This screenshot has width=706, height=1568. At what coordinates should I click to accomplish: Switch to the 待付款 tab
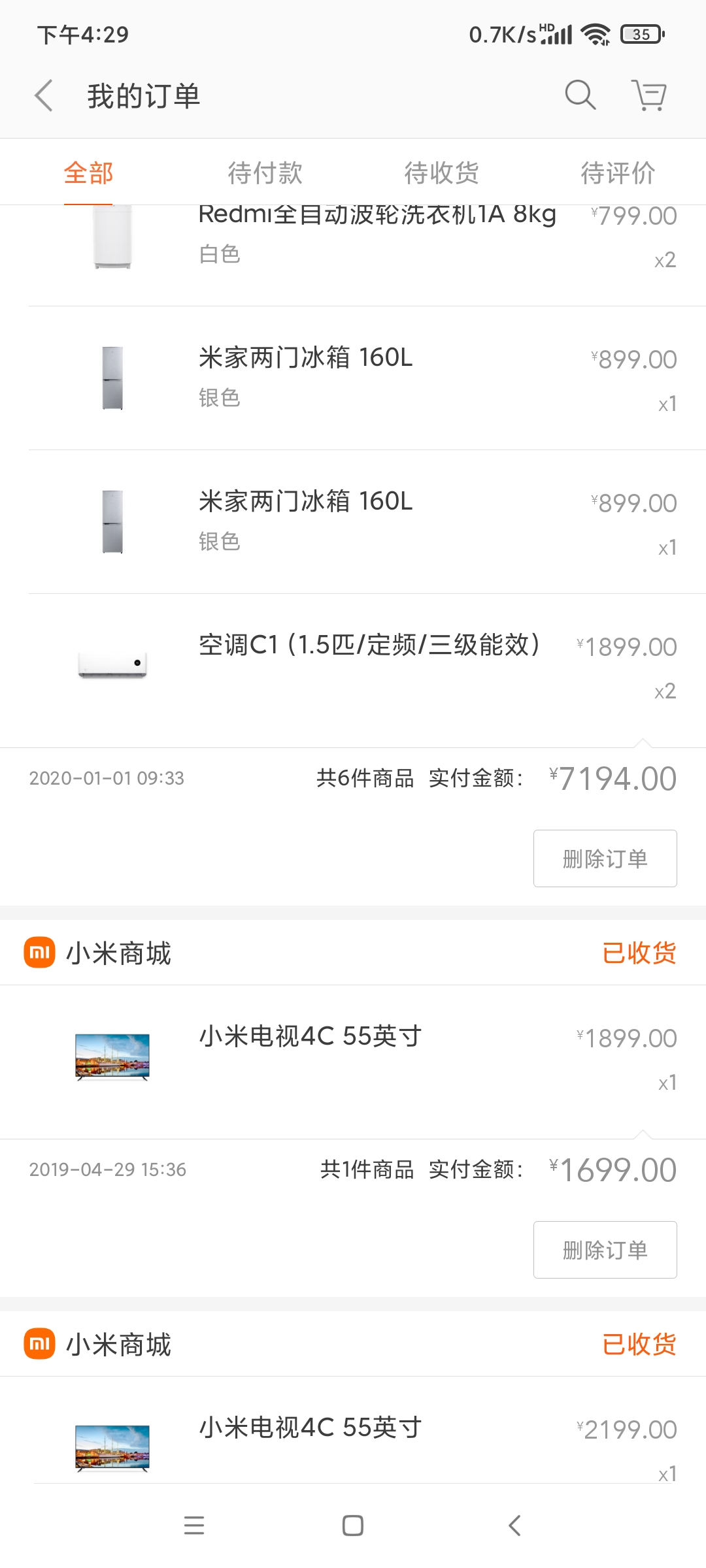coord(265,173)
